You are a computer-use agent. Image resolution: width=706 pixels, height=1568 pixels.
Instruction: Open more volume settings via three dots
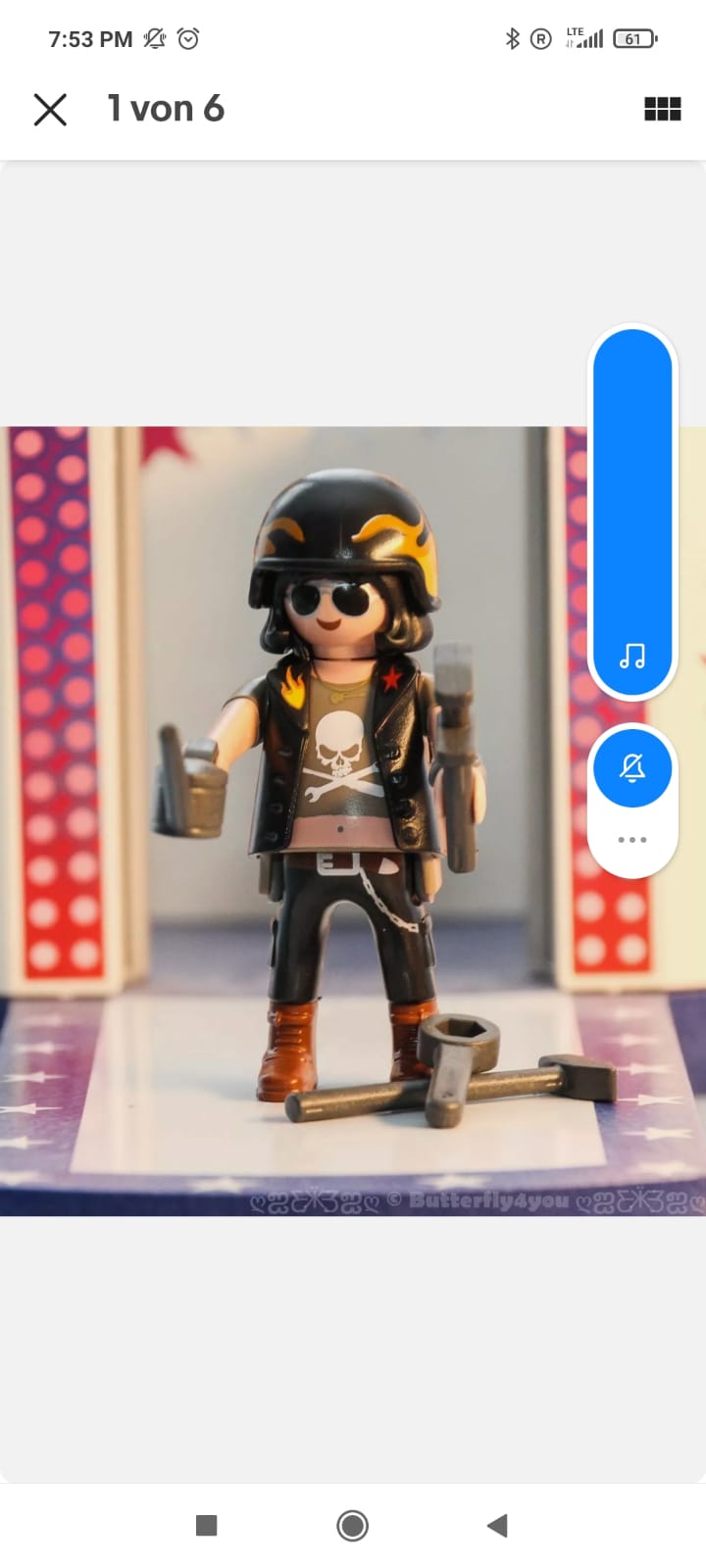coord(632,840)
